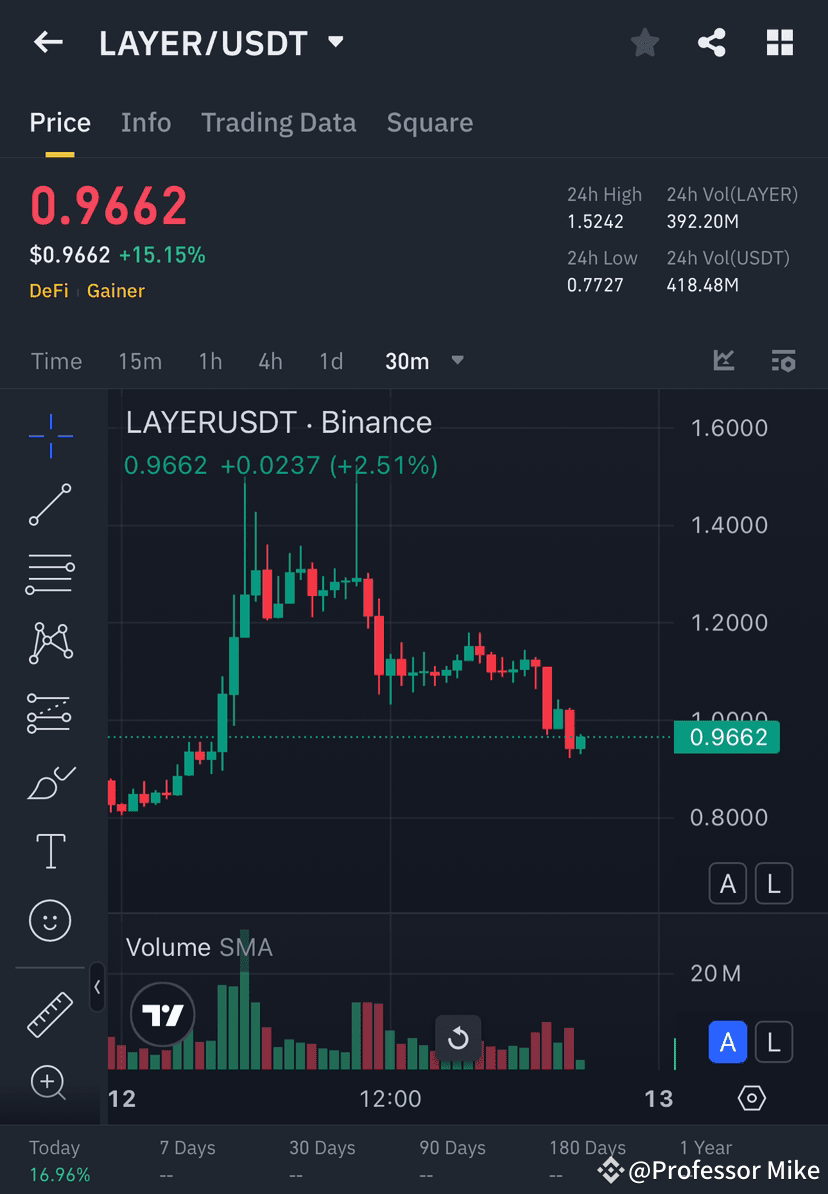Select the brush drawing tool
Viewport: 828px width, 1194px height.
[49, 784]
